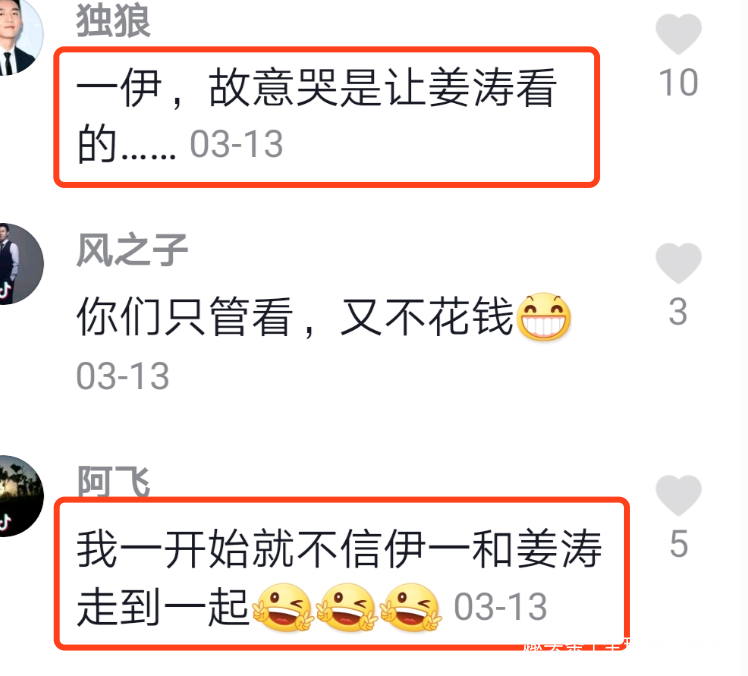Tap username 风之子

click(132, 250)
